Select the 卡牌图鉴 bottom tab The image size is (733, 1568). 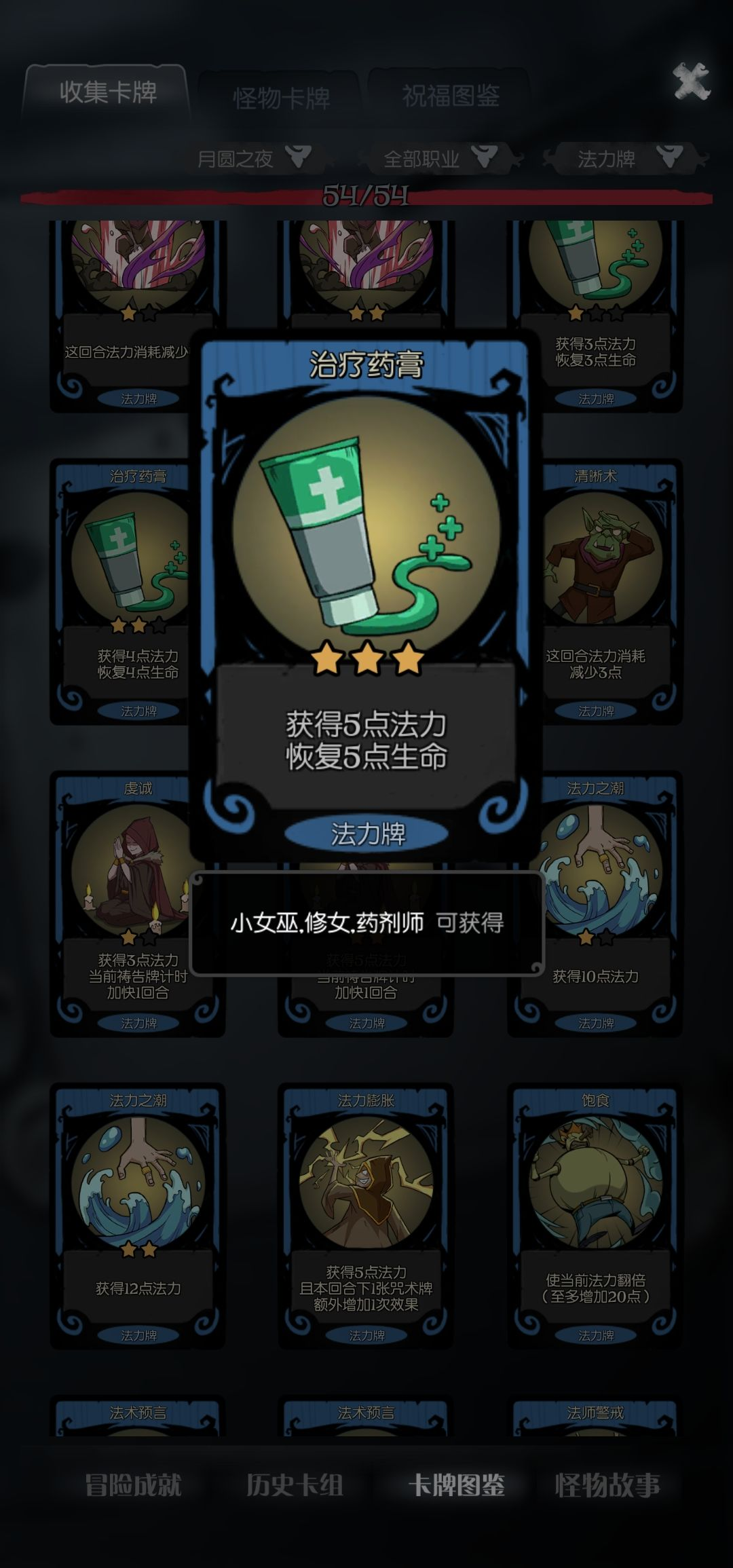click(456, 1485)
